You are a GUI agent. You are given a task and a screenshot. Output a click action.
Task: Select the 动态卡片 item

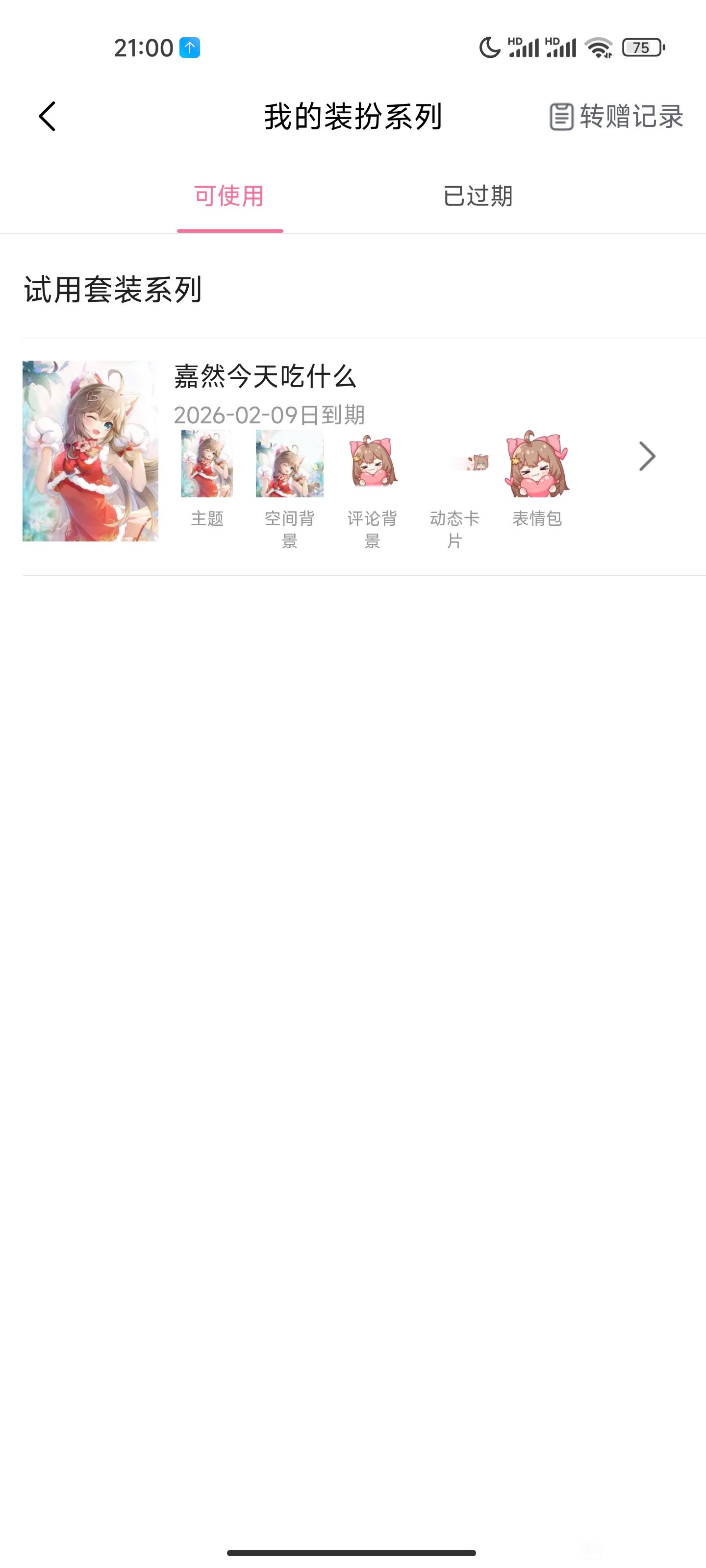tap(455, 490)
